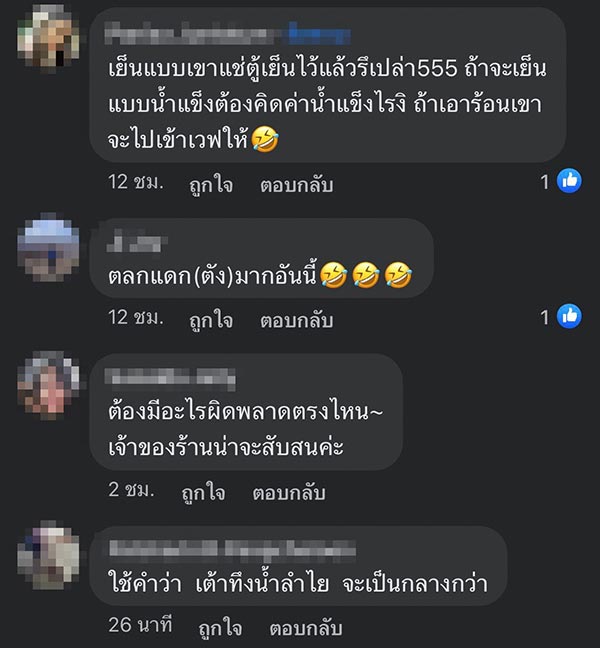Open the profile picture of the 2 ชม. commenter

pos(48,384)
